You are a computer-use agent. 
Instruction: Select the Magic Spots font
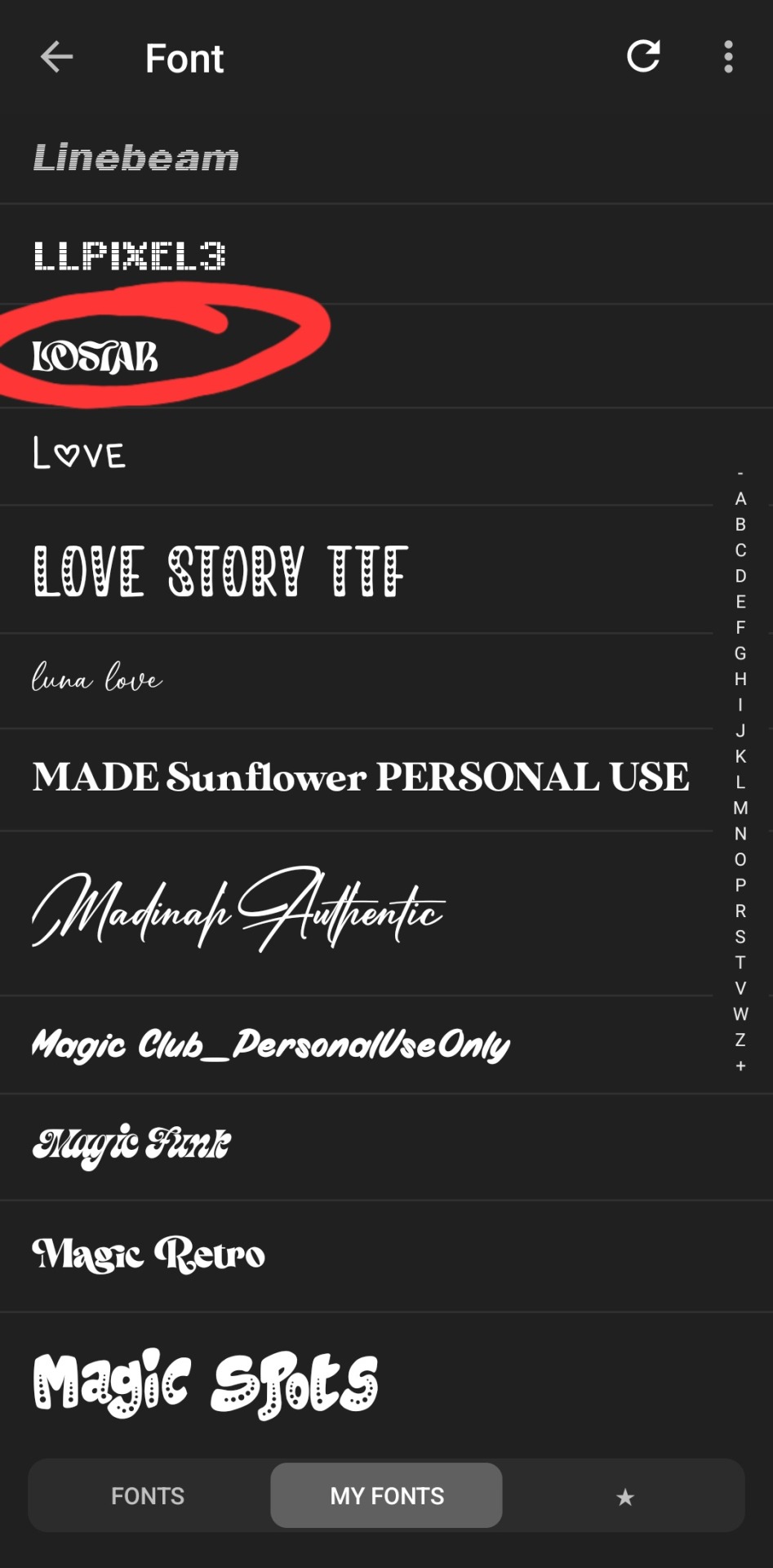click(x=206, y=1383)
